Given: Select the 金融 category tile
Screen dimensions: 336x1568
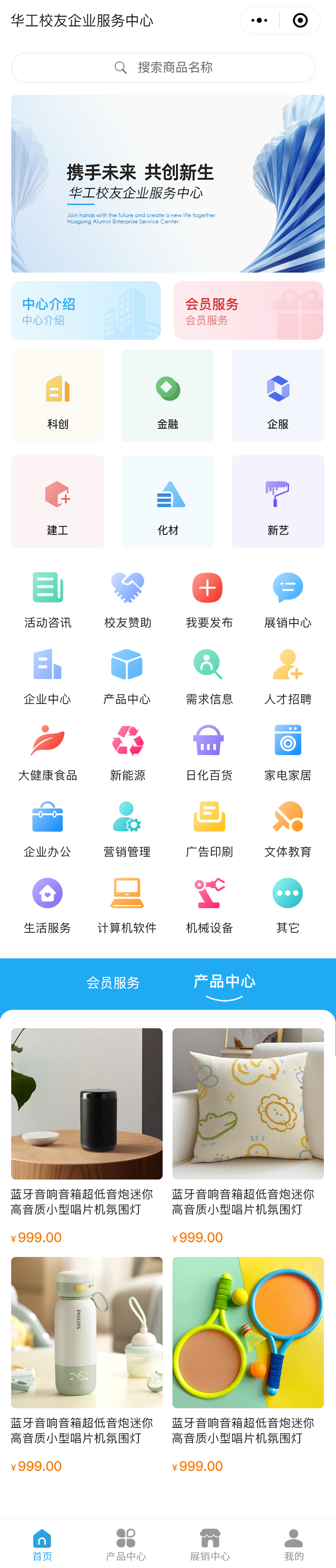Looking at the screenshot, I should point(168,396).
